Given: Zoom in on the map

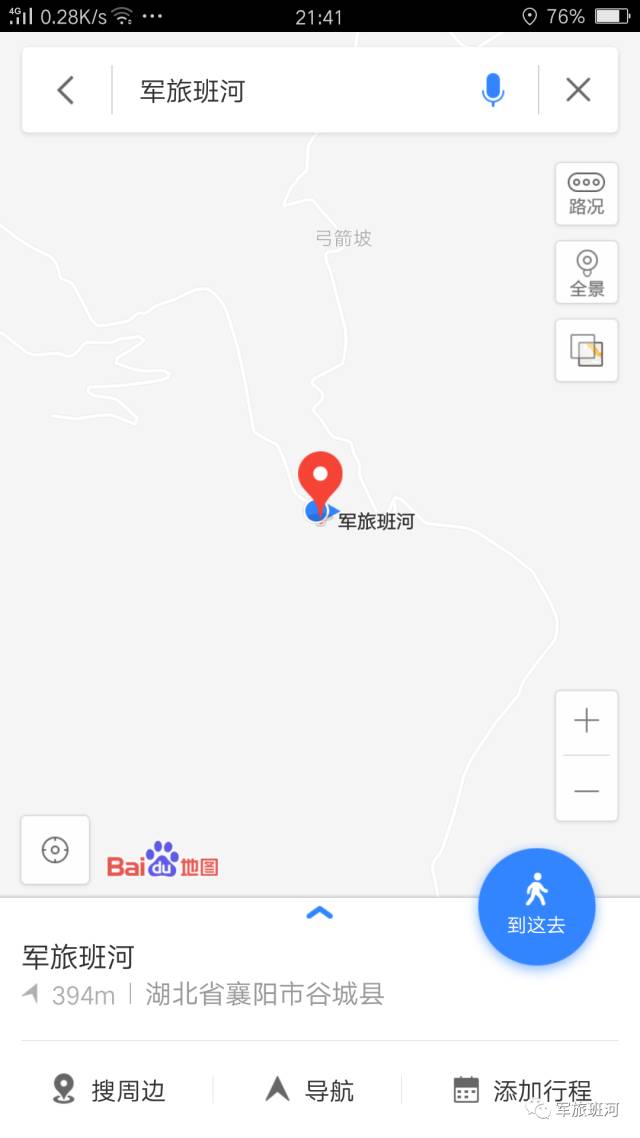Looking at the screenshot, I should point(586,721).
